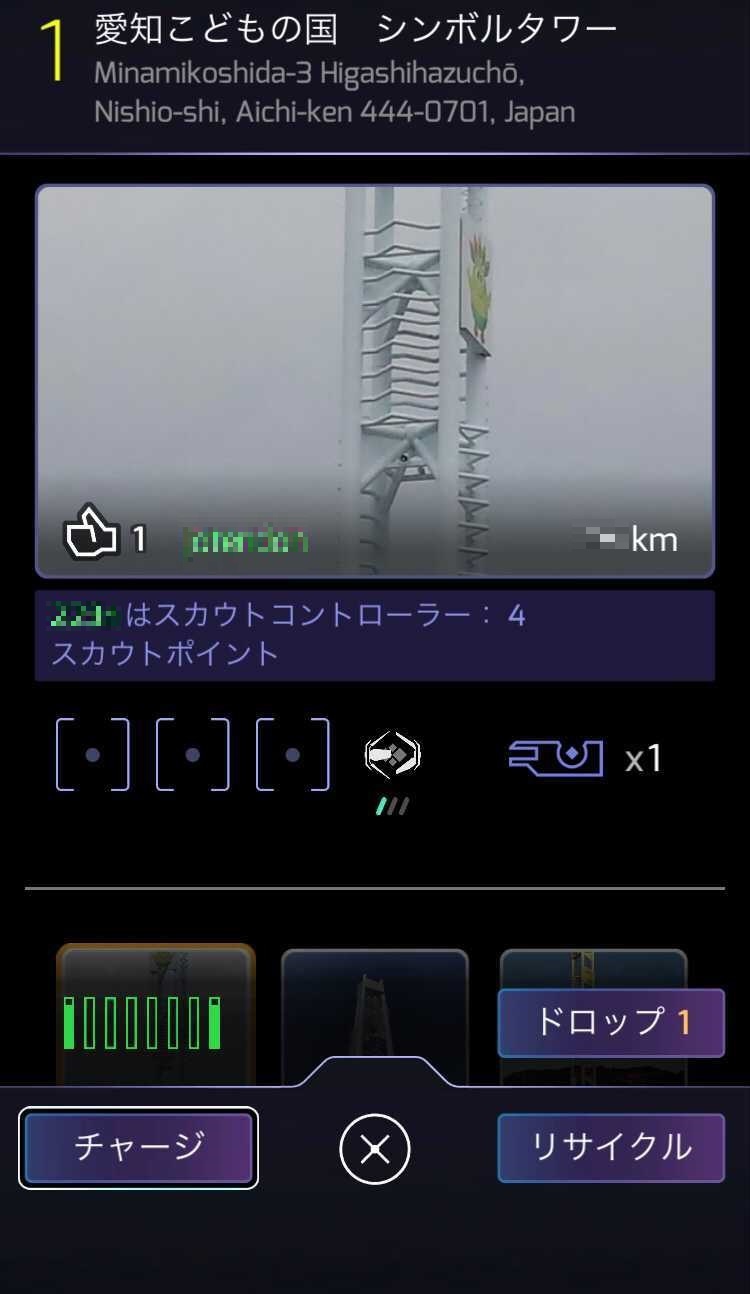Screen dimensions: 750x1294
Task: Tap the key capsule icon showing x1
Action: 556,758
